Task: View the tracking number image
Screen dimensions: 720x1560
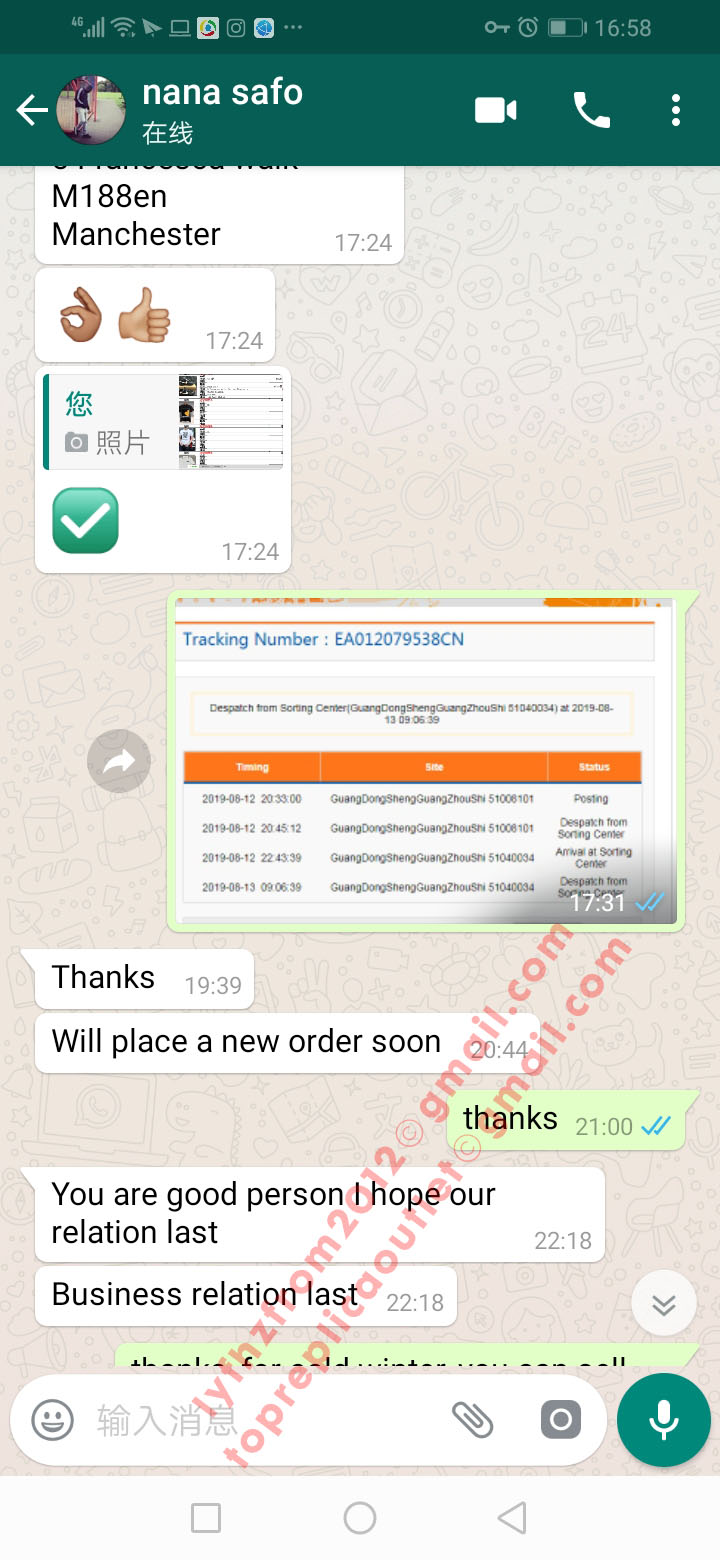Action: (x=425, y=761)
